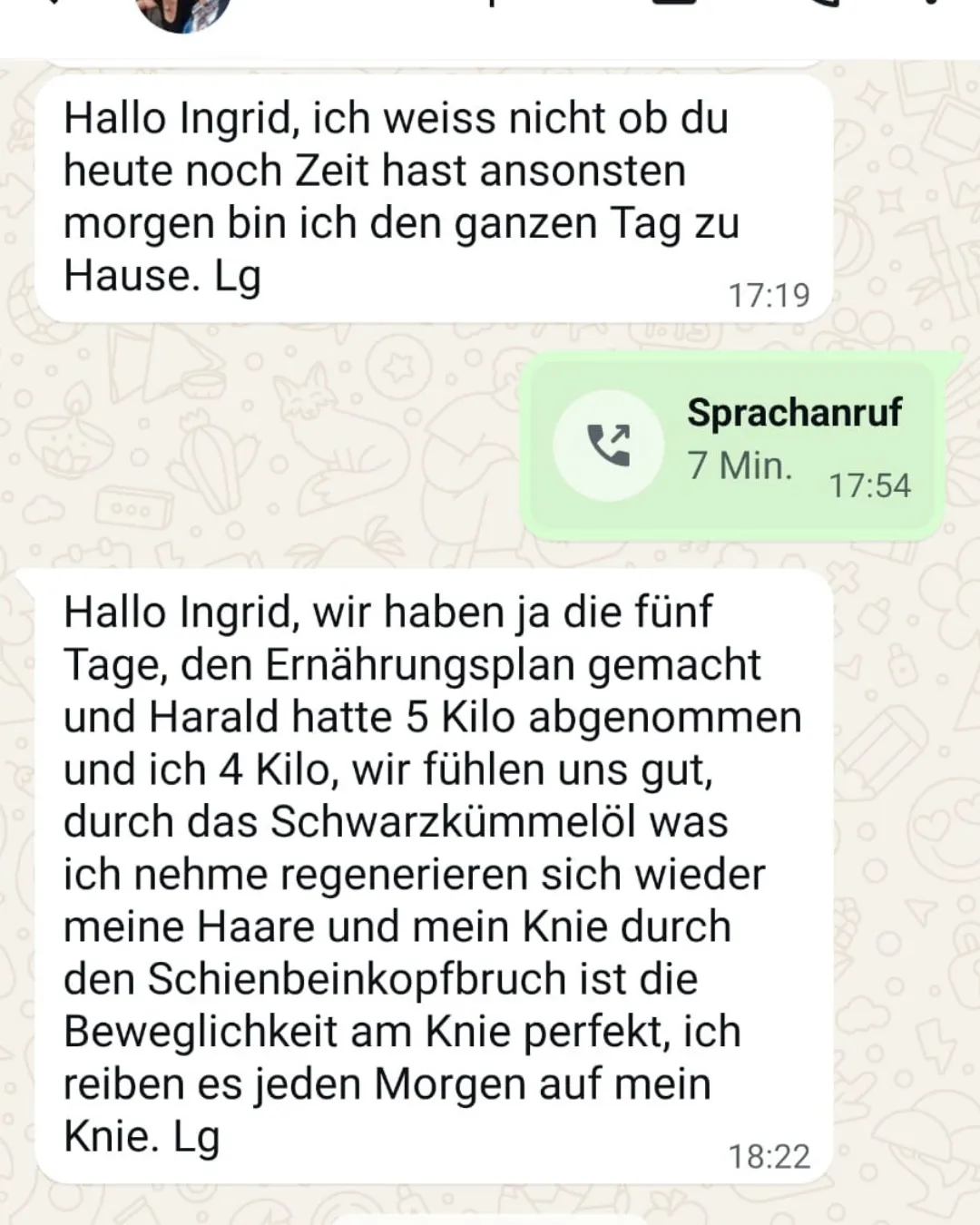This screenshot has width=980, height=1225.
Task: Tap the 7 Min call duration label
Action: 739,465
